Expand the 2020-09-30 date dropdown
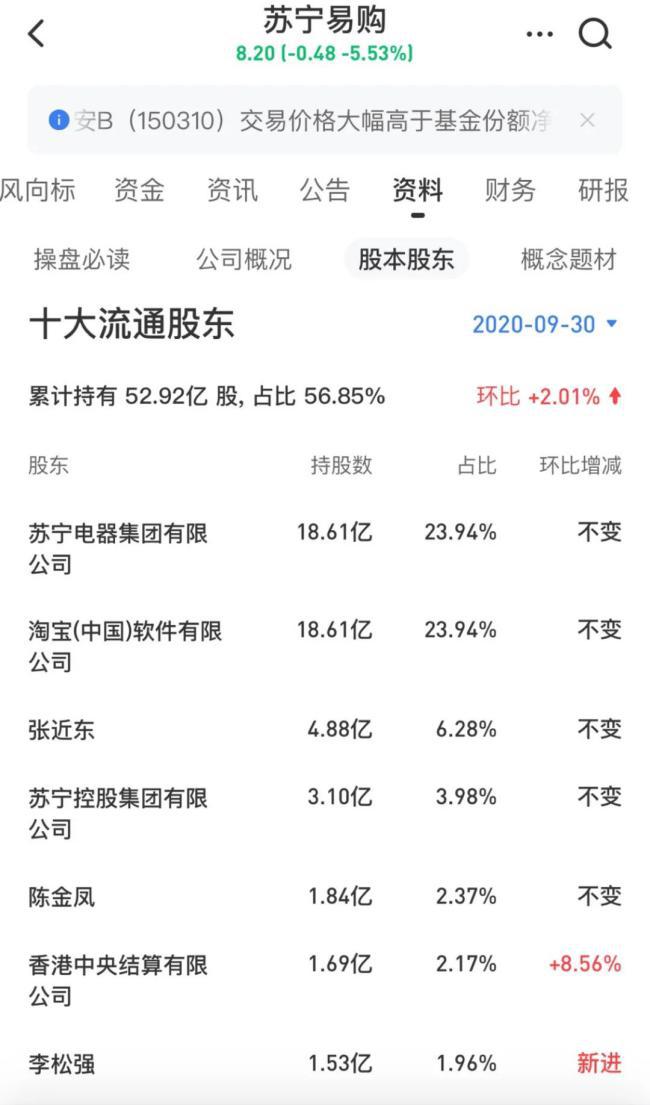Viewport: 650px width, 1105px height. point(544,324)
